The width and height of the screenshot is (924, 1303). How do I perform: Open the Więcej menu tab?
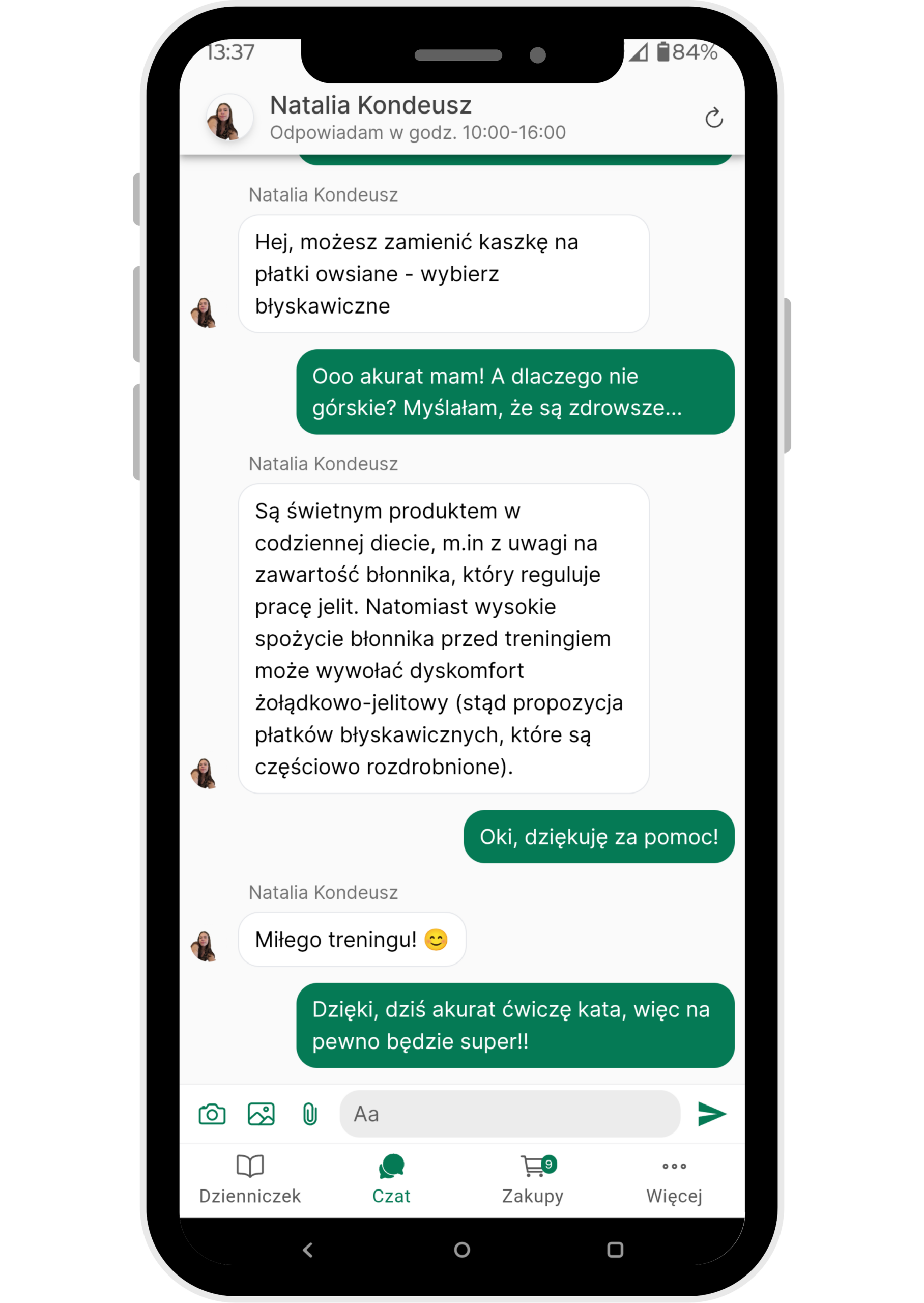click(x=674, y=1179)
